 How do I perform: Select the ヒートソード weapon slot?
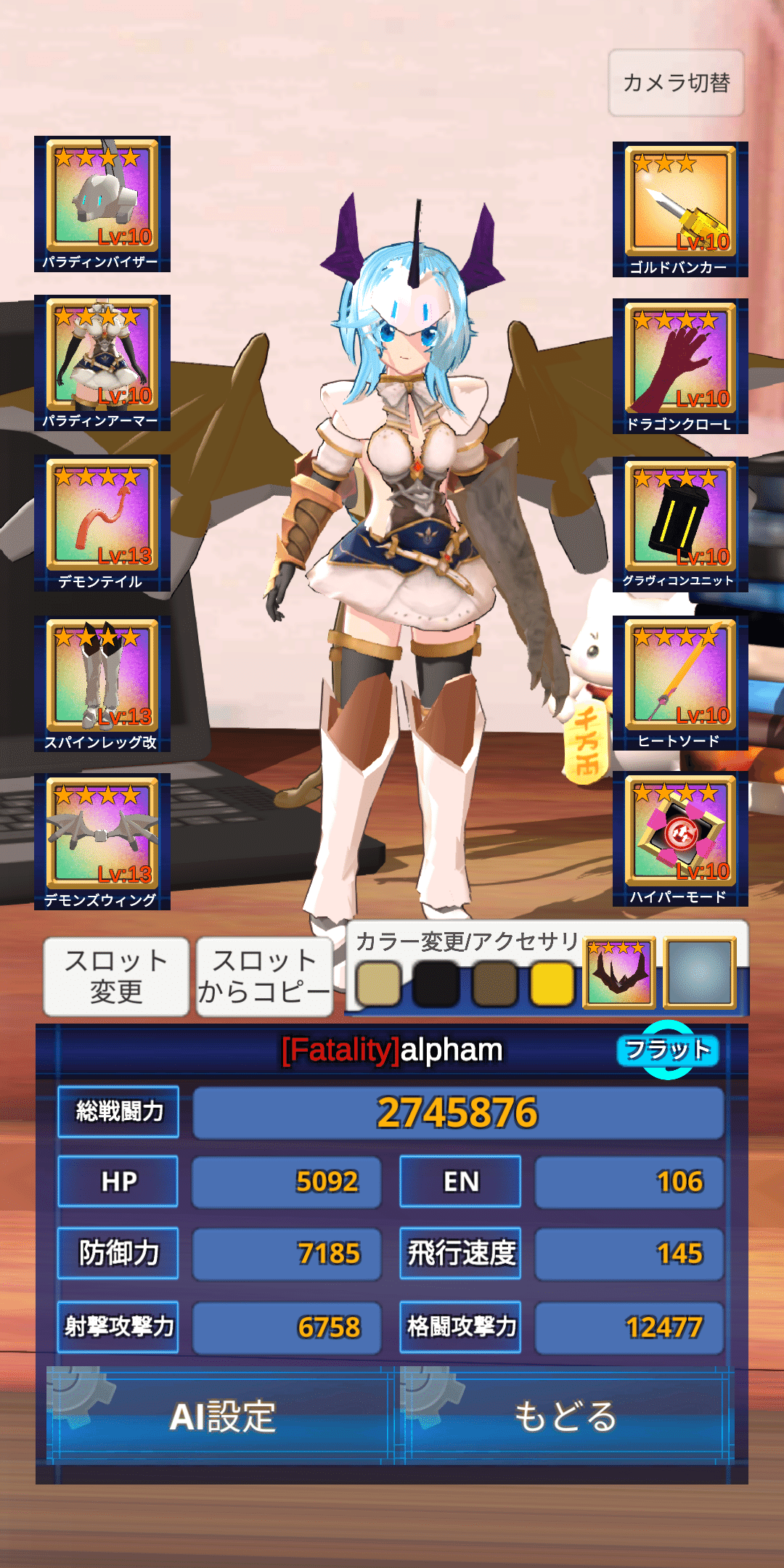(x=680, y=682)
